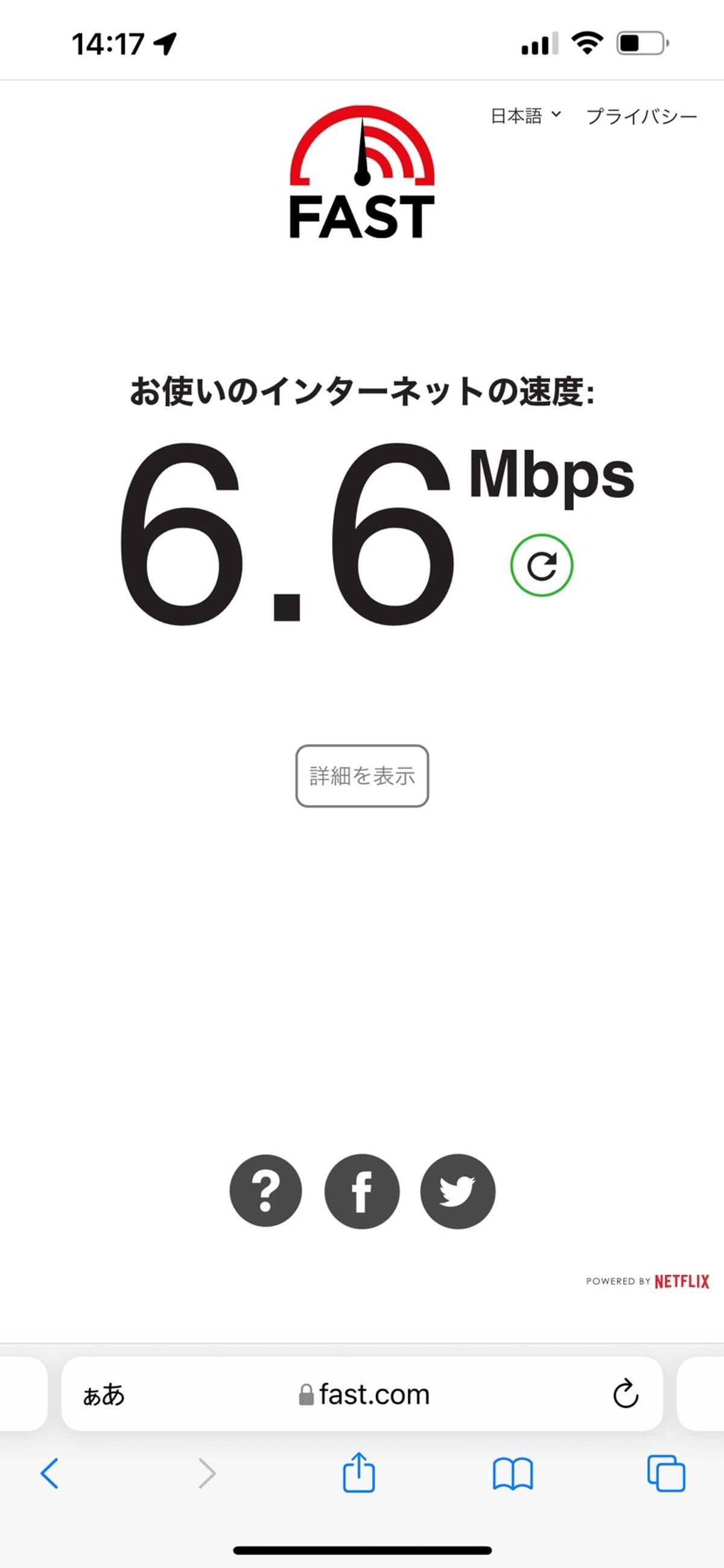The height and width of the screenshot is (1568, 724).
Task: Share the result on Twitter
Action: click(457, 1191)
